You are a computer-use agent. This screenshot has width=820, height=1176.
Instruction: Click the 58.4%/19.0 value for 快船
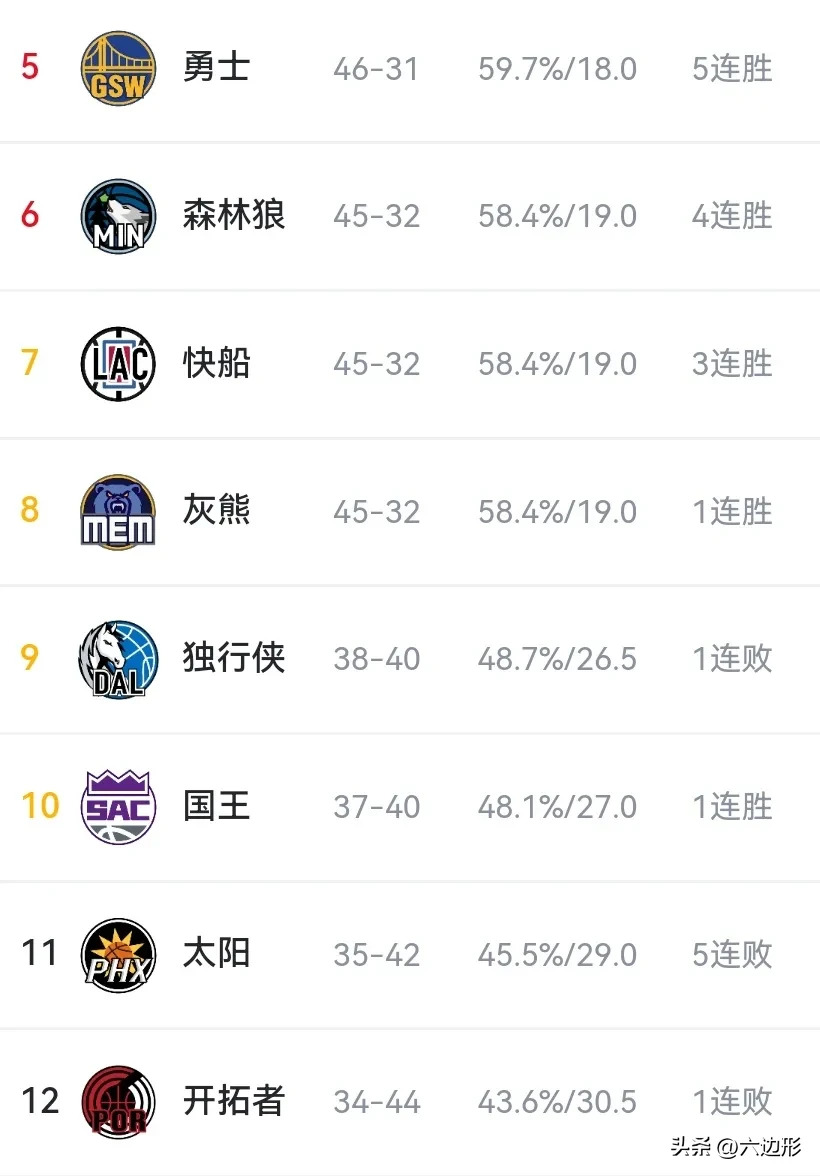558,363
